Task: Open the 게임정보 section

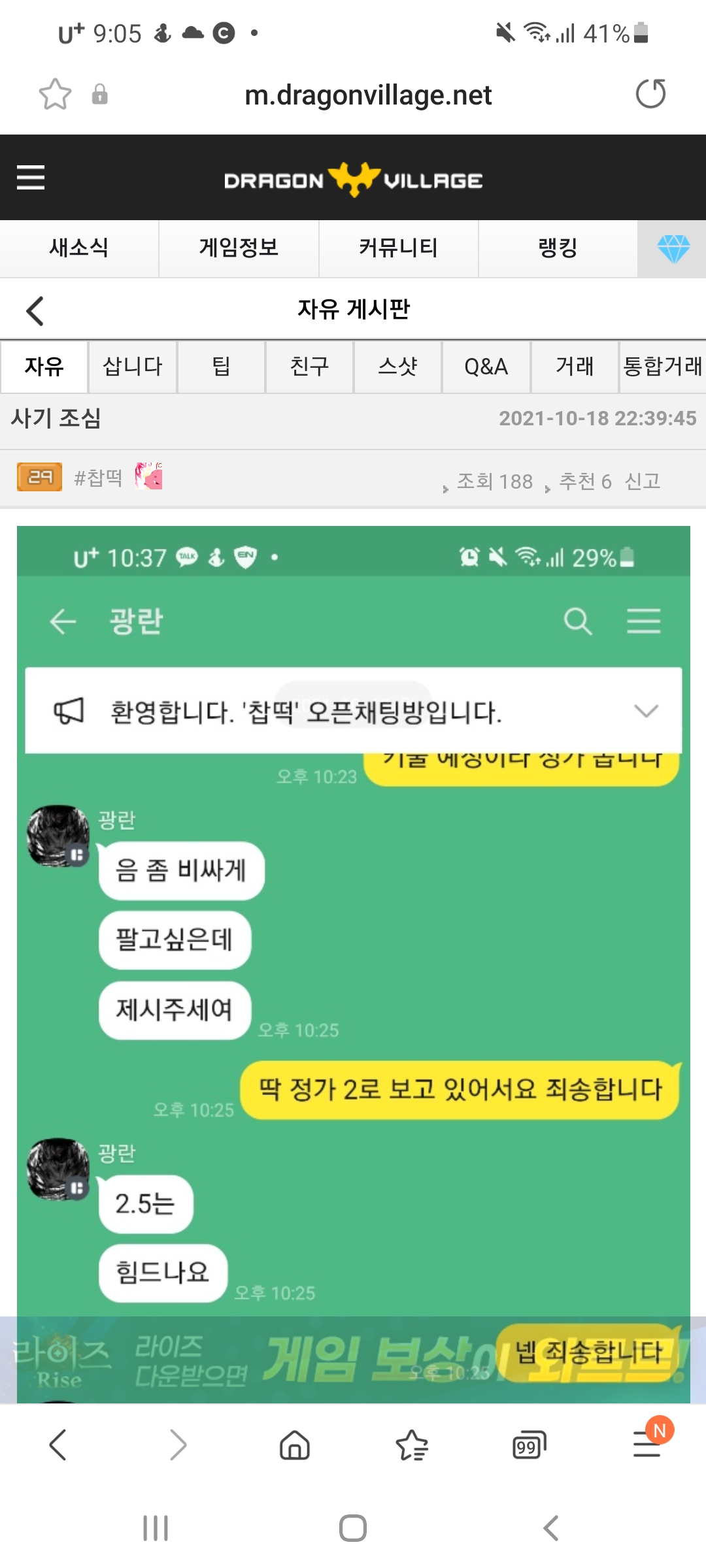Action: coord(239,248)
